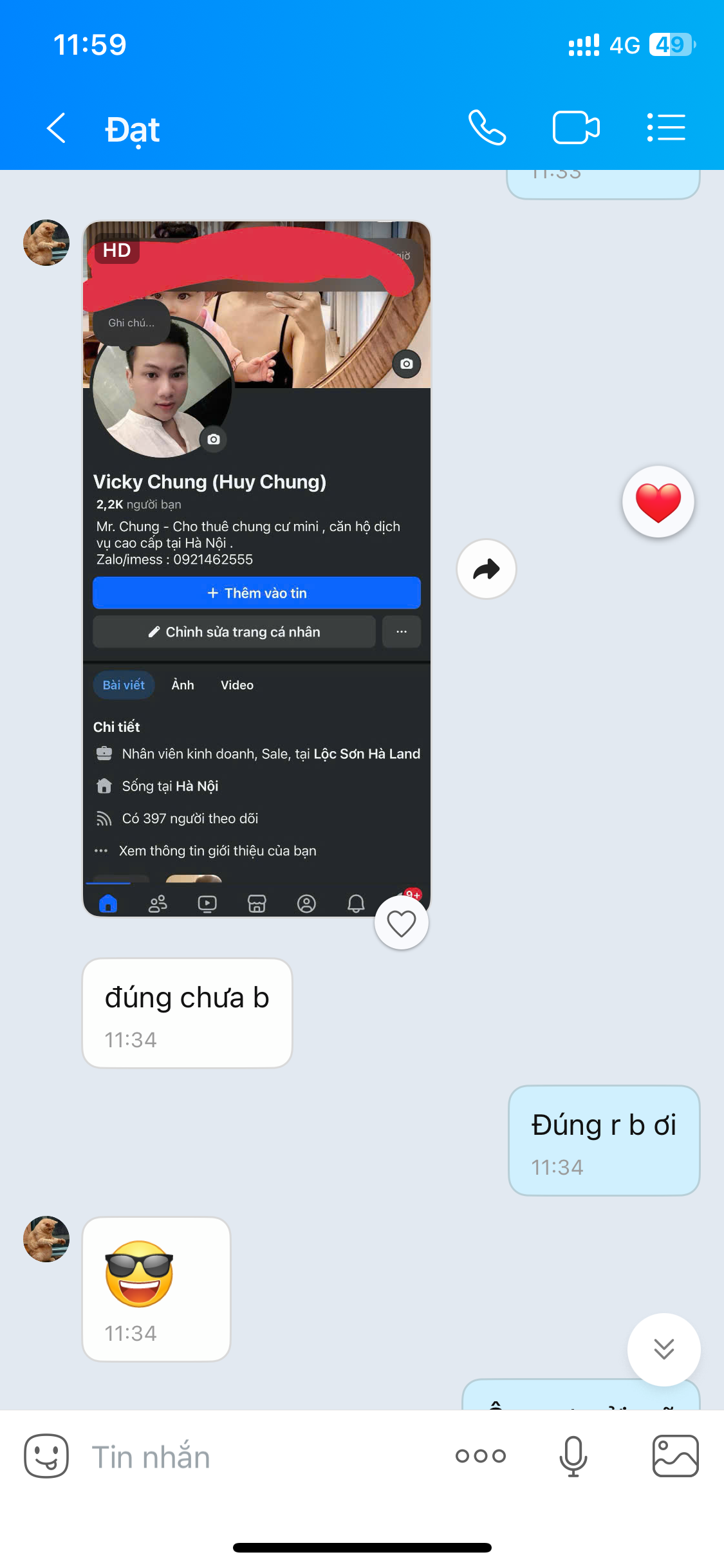The width and height of the screenshot is (724, 1568).
Task: Open Đạt's chat info from title
Action: tap(133, 130)
